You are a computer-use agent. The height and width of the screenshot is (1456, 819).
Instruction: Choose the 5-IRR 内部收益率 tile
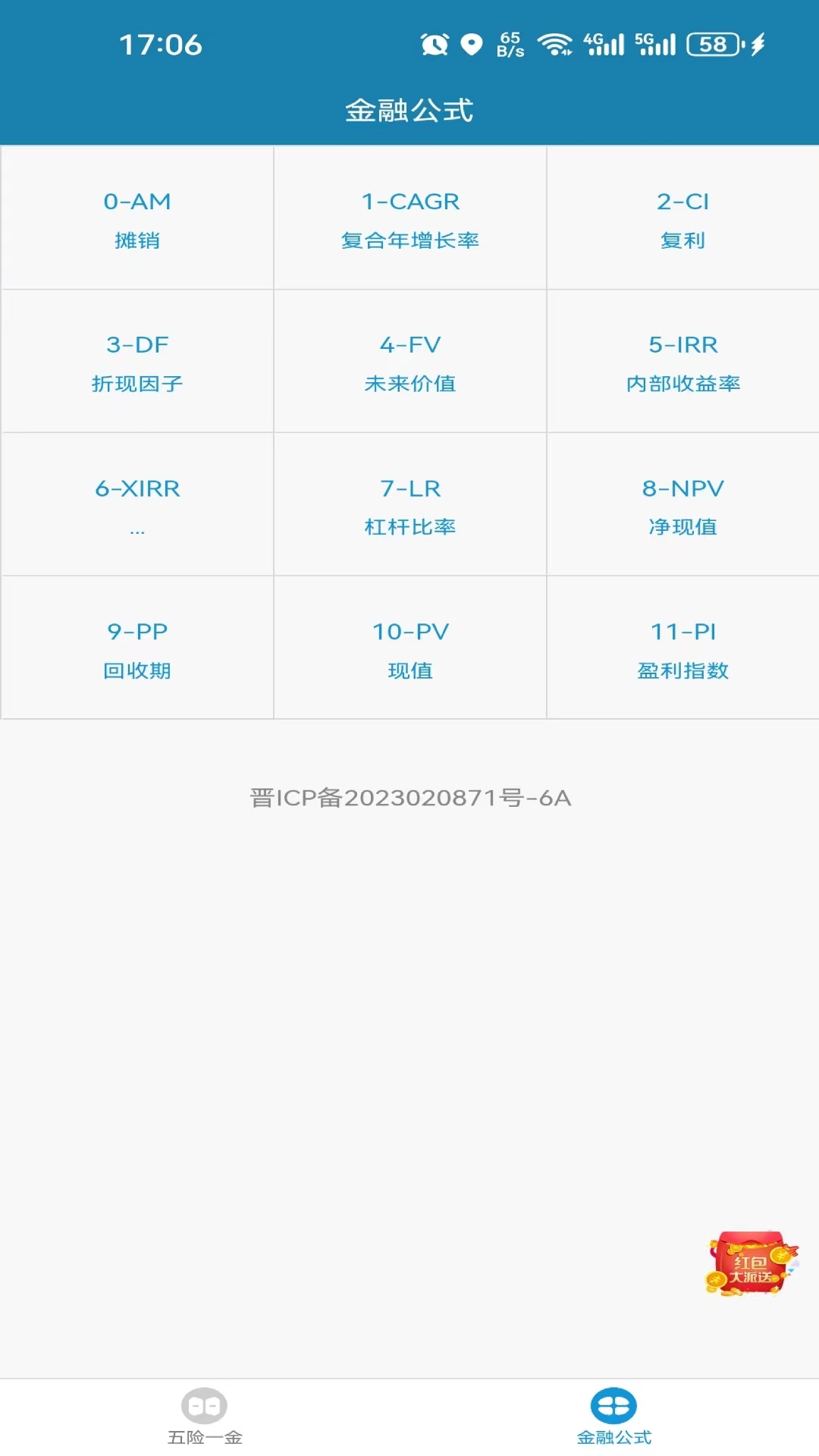pyautogui.click(x=682, y=362)
